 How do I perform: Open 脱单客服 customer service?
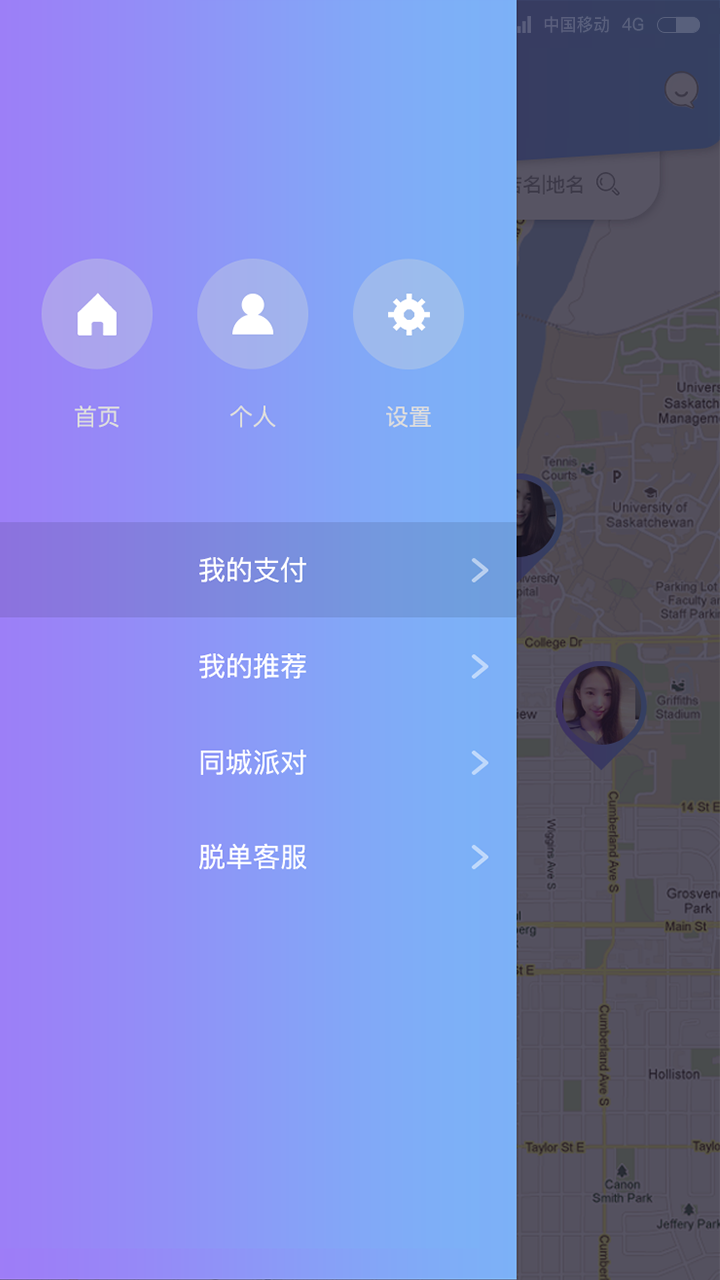point(250,857)
